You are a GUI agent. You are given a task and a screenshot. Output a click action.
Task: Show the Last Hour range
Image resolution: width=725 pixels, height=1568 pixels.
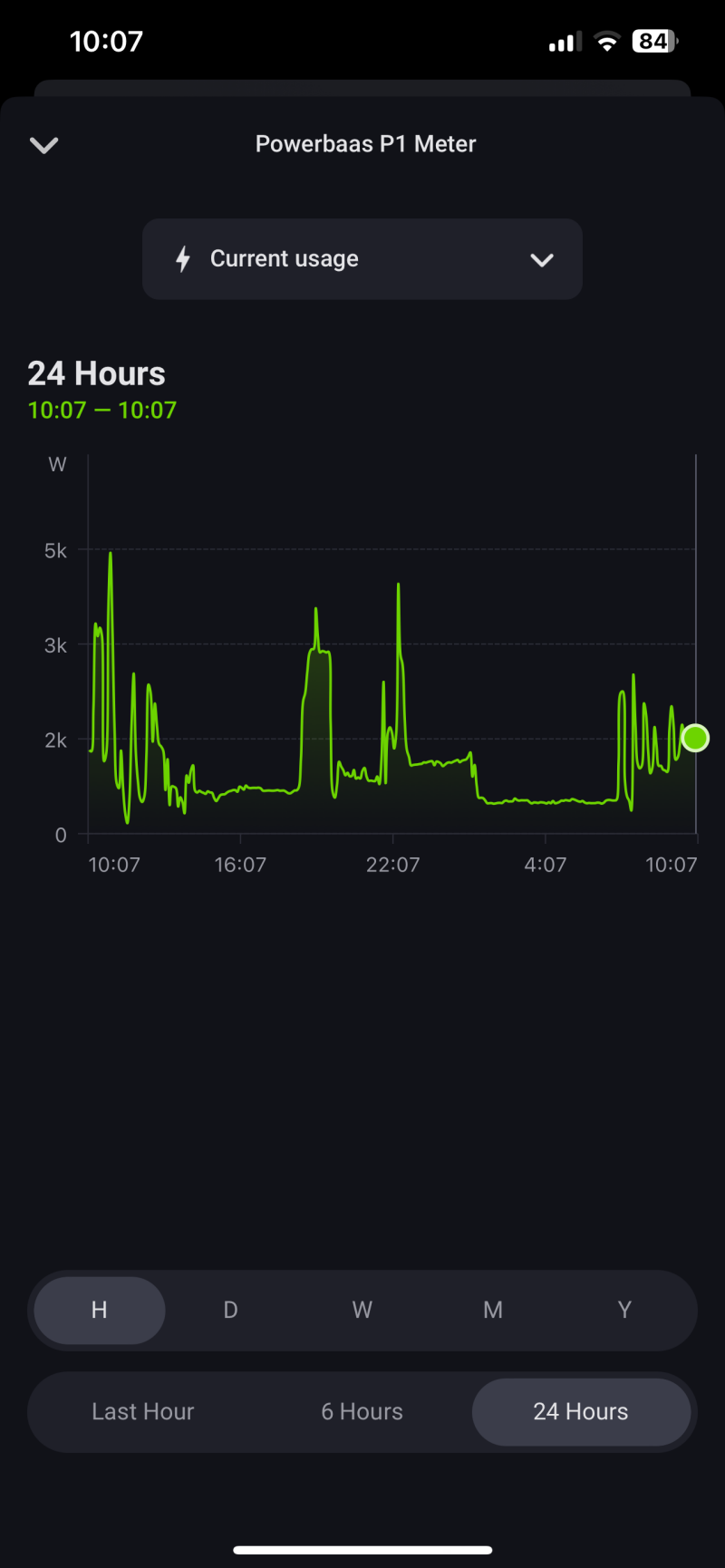(143, 1411)
